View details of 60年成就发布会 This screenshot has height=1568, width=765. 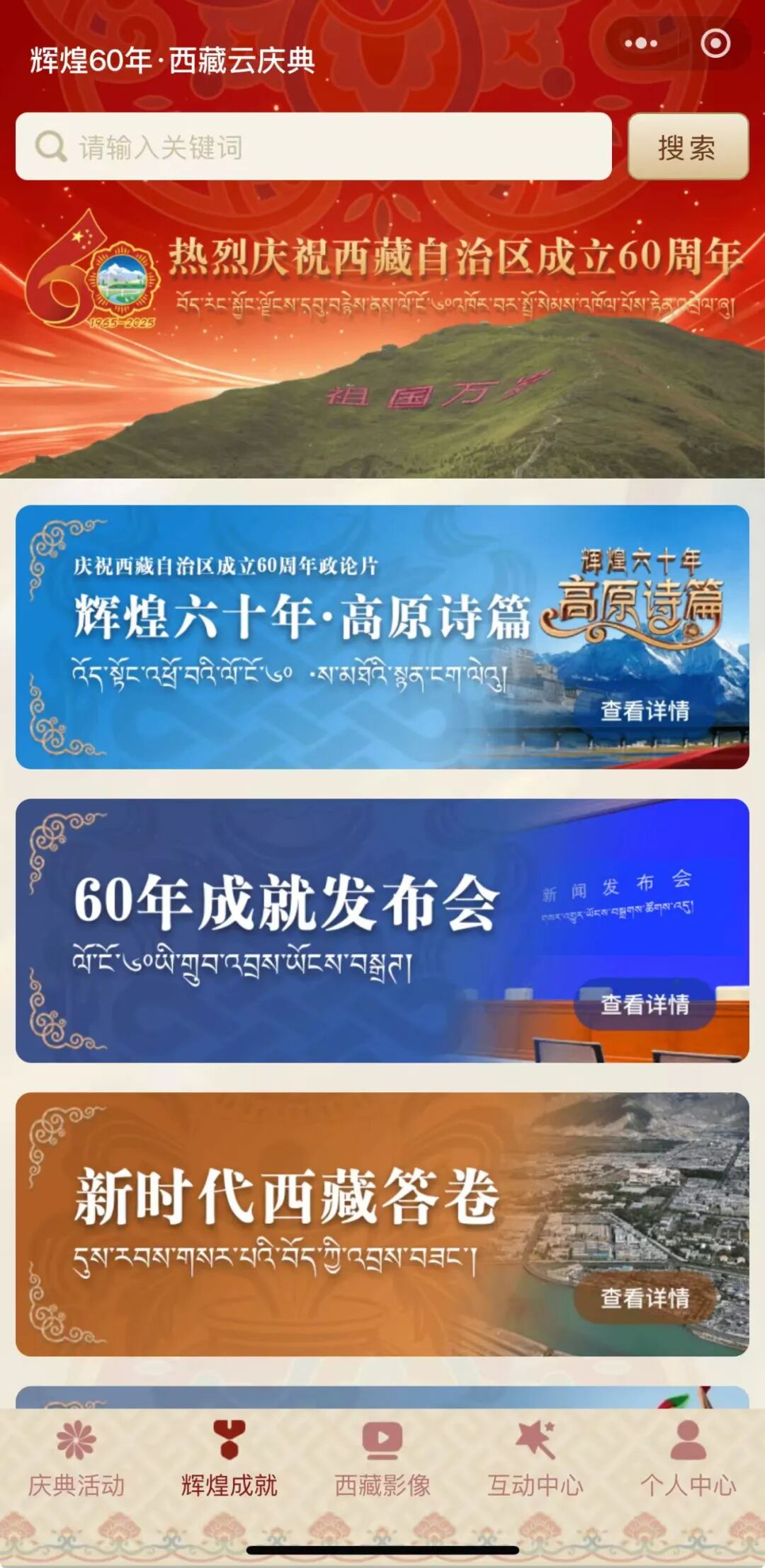[x=645, y=1004]
